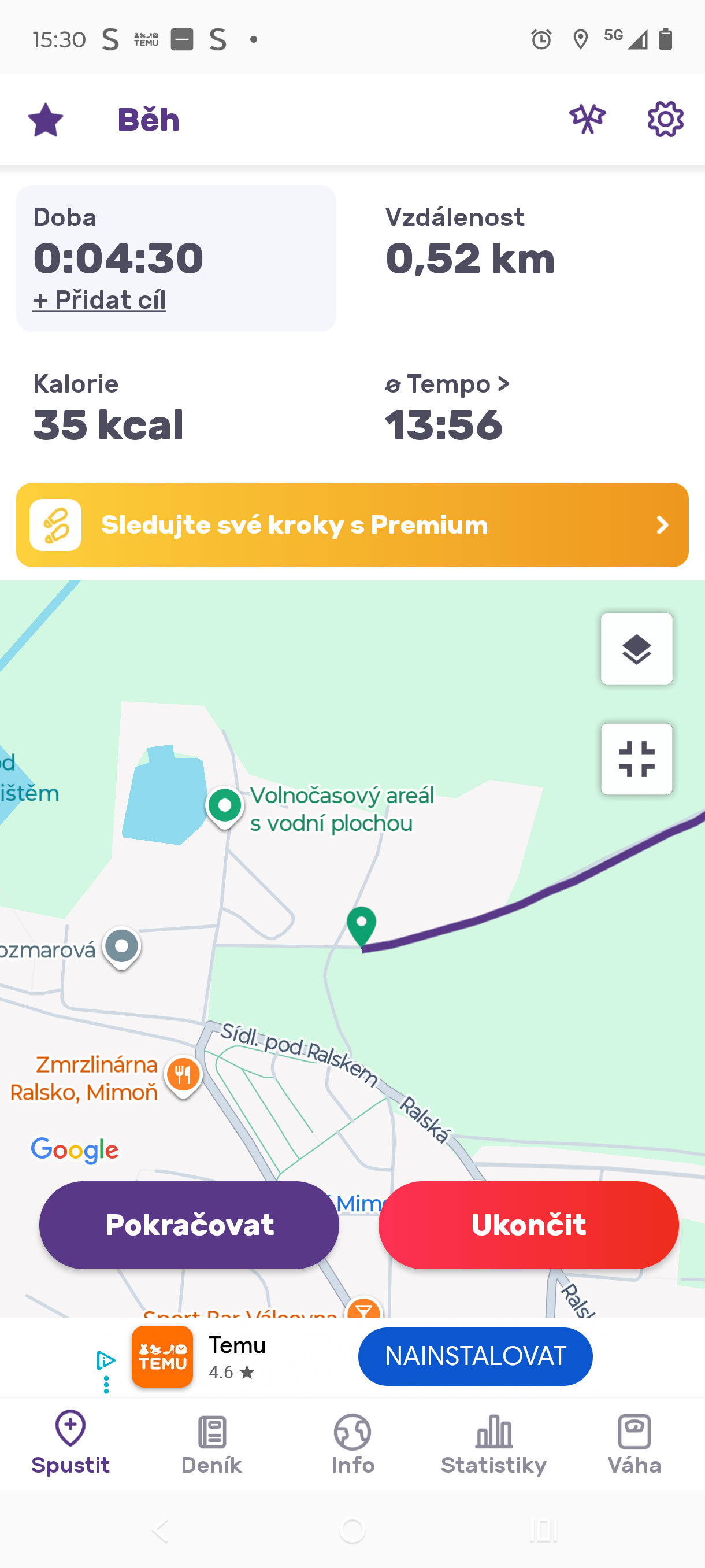This screenshot has height=1568, width=705.
Task: Change map layers
Action: pos(636,649)
